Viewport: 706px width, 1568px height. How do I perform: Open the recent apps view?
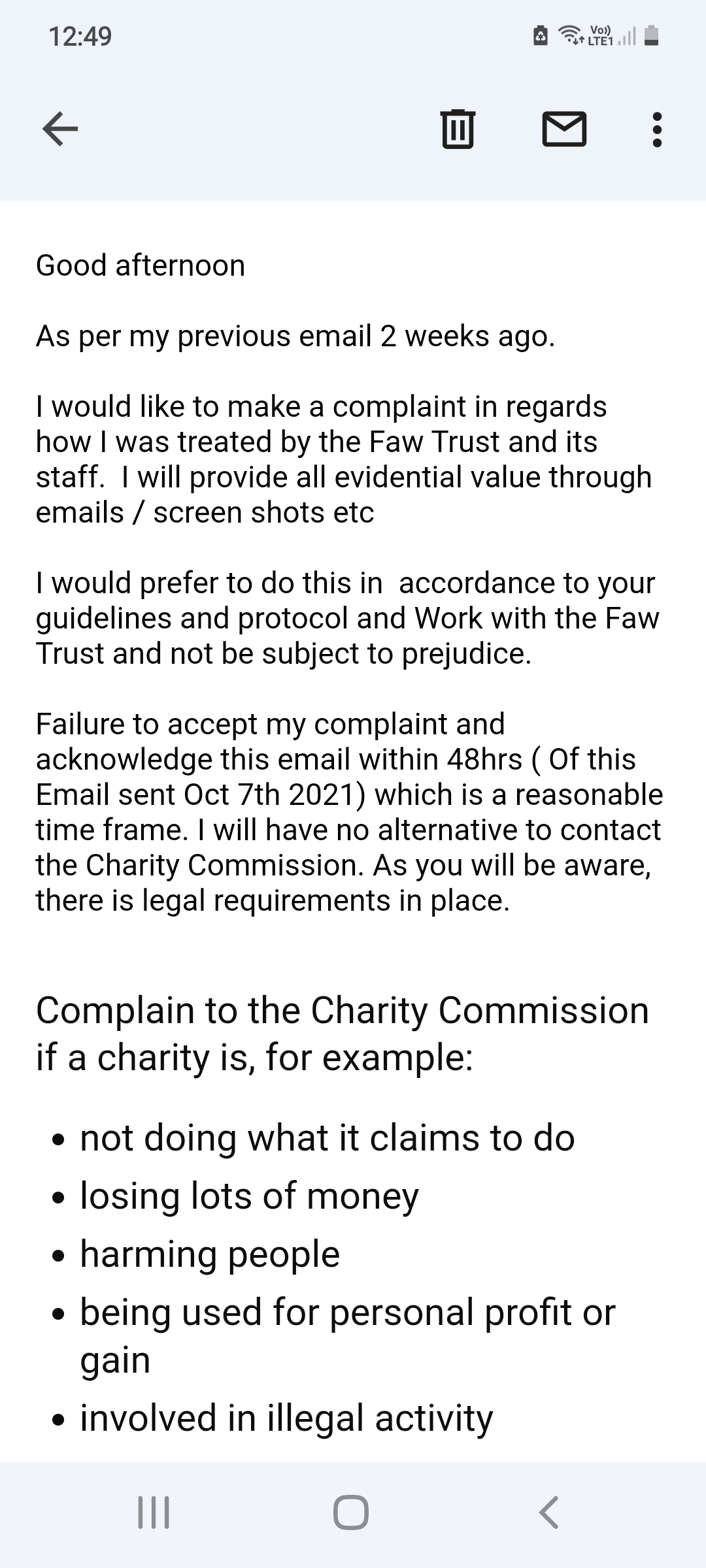point(154,1512)
